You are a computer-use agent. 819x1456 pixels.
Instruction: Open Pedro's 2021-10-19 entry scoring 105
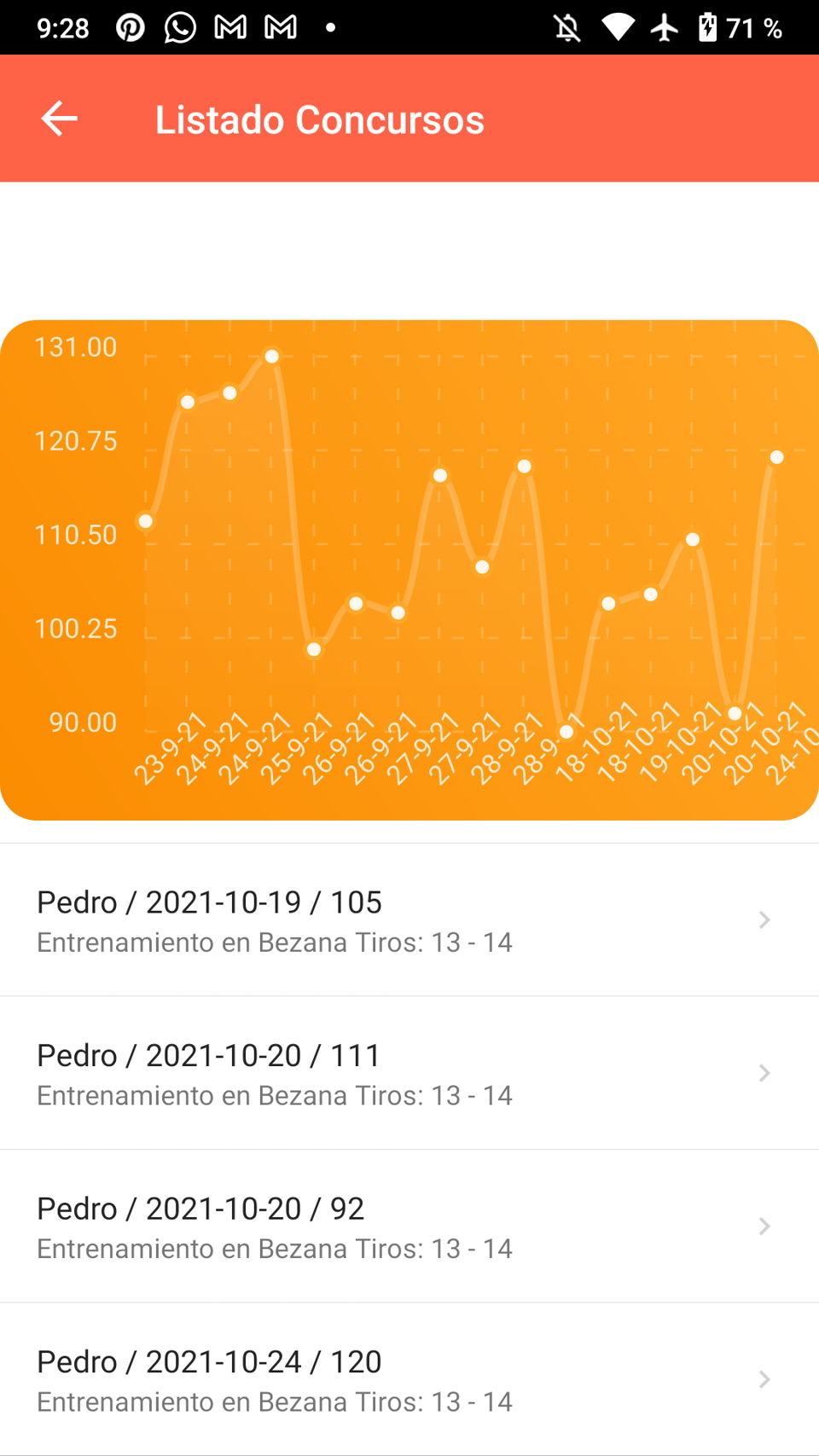[408, 920]
